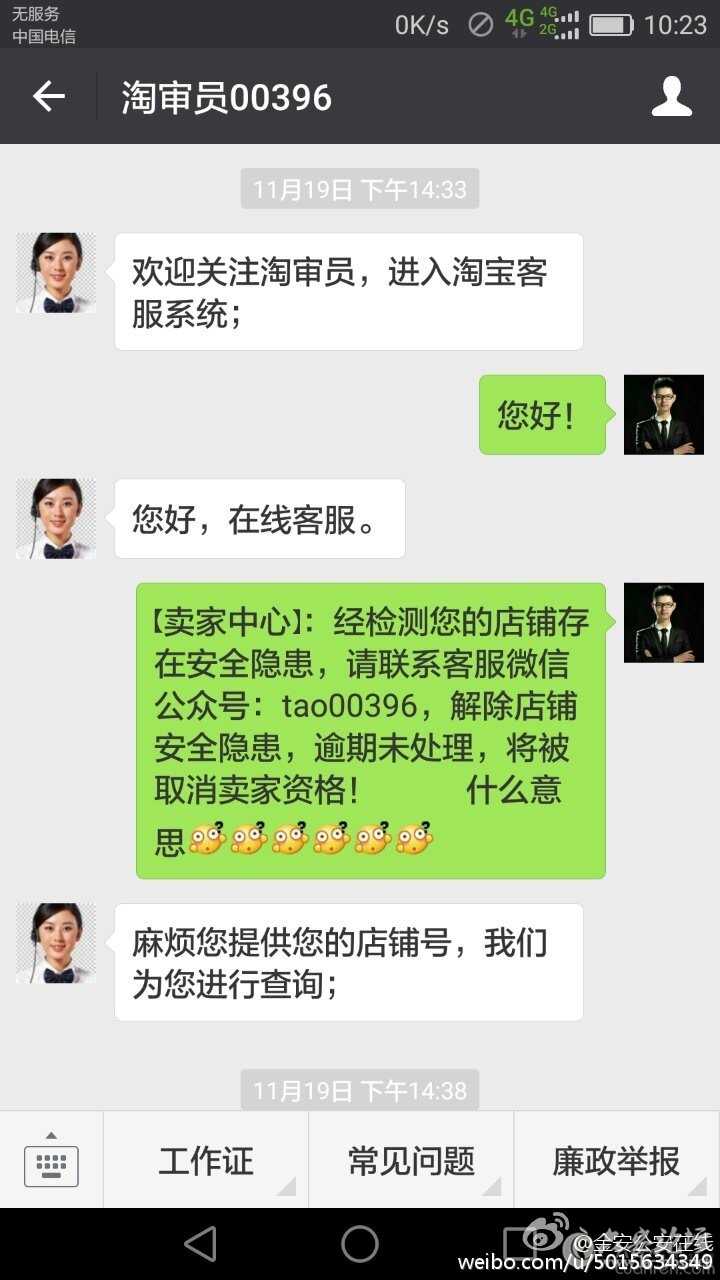Open the account profile icon

tap(671, 96)
